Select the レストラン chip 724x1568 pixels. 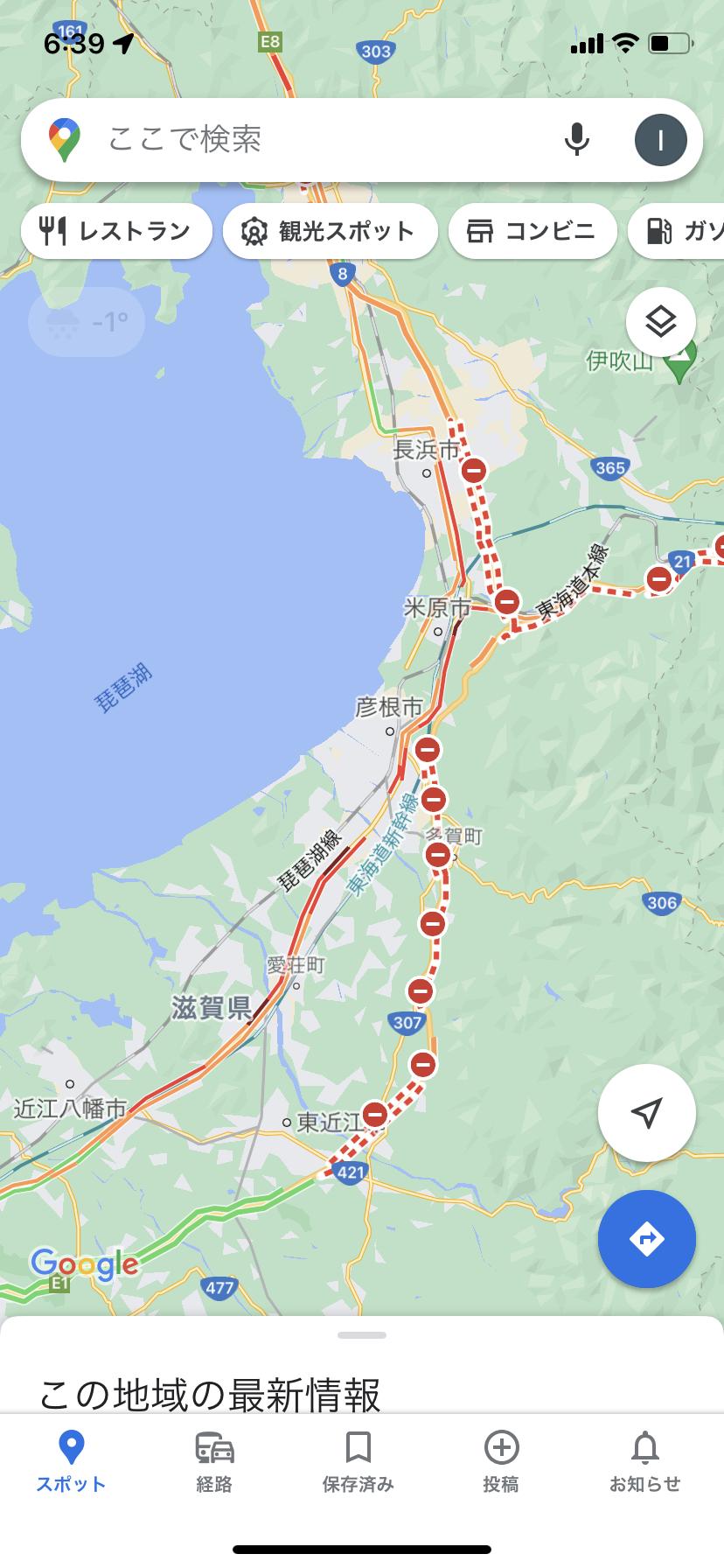[116, 231]
